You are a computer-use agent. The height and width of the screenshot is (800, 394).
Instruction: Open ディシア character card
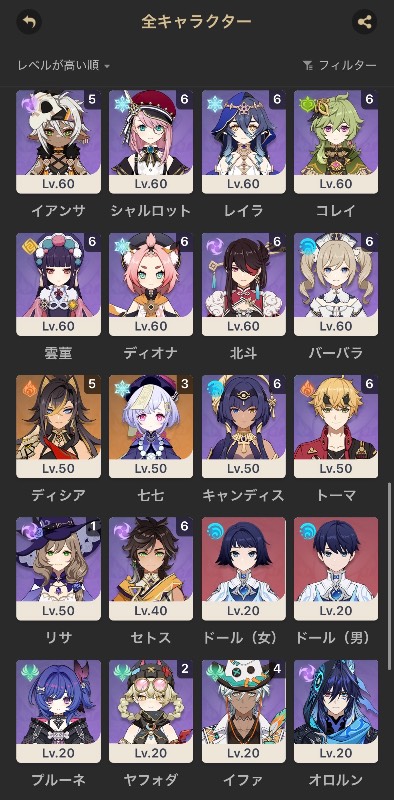[x=59, y=427]
